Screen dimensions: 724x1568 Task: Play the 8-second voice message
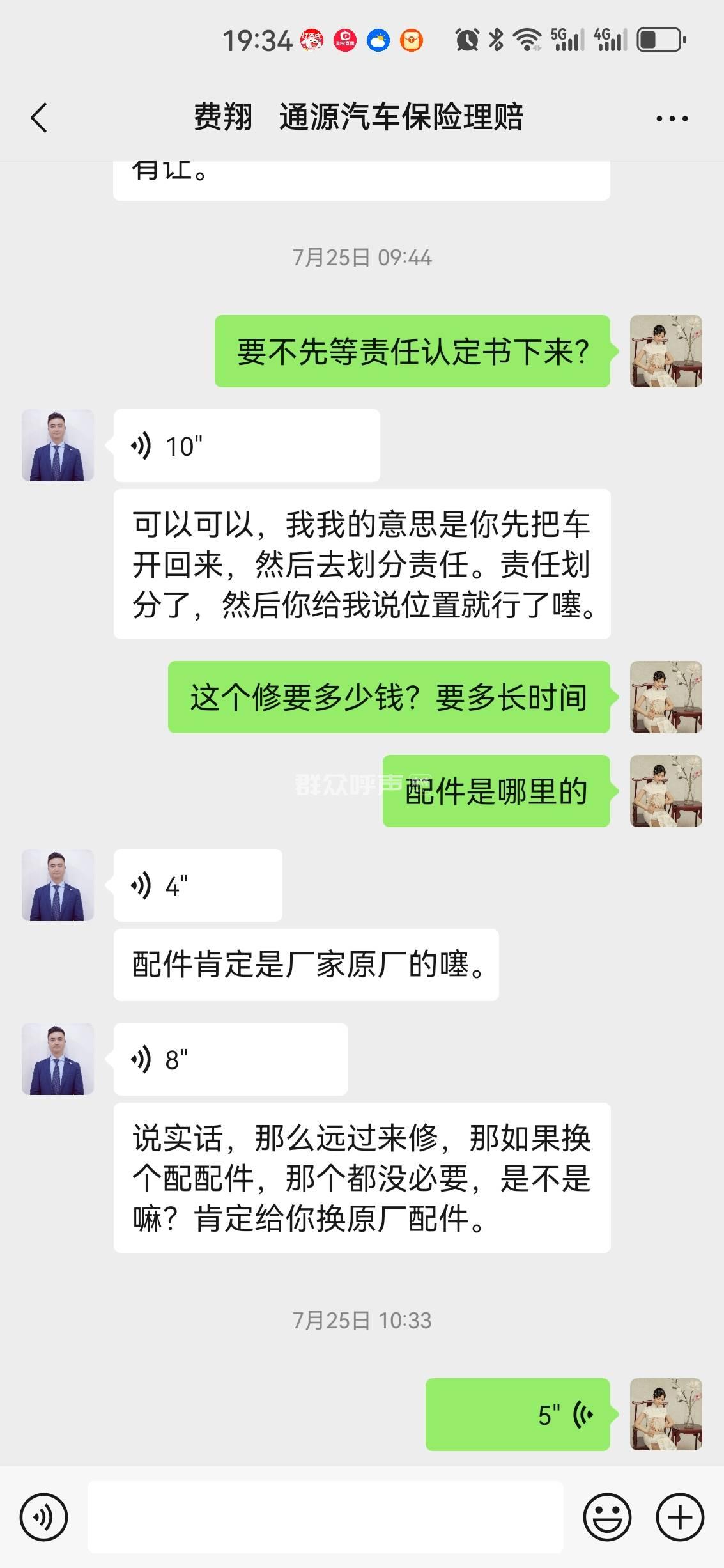[x=230, y=1059]
